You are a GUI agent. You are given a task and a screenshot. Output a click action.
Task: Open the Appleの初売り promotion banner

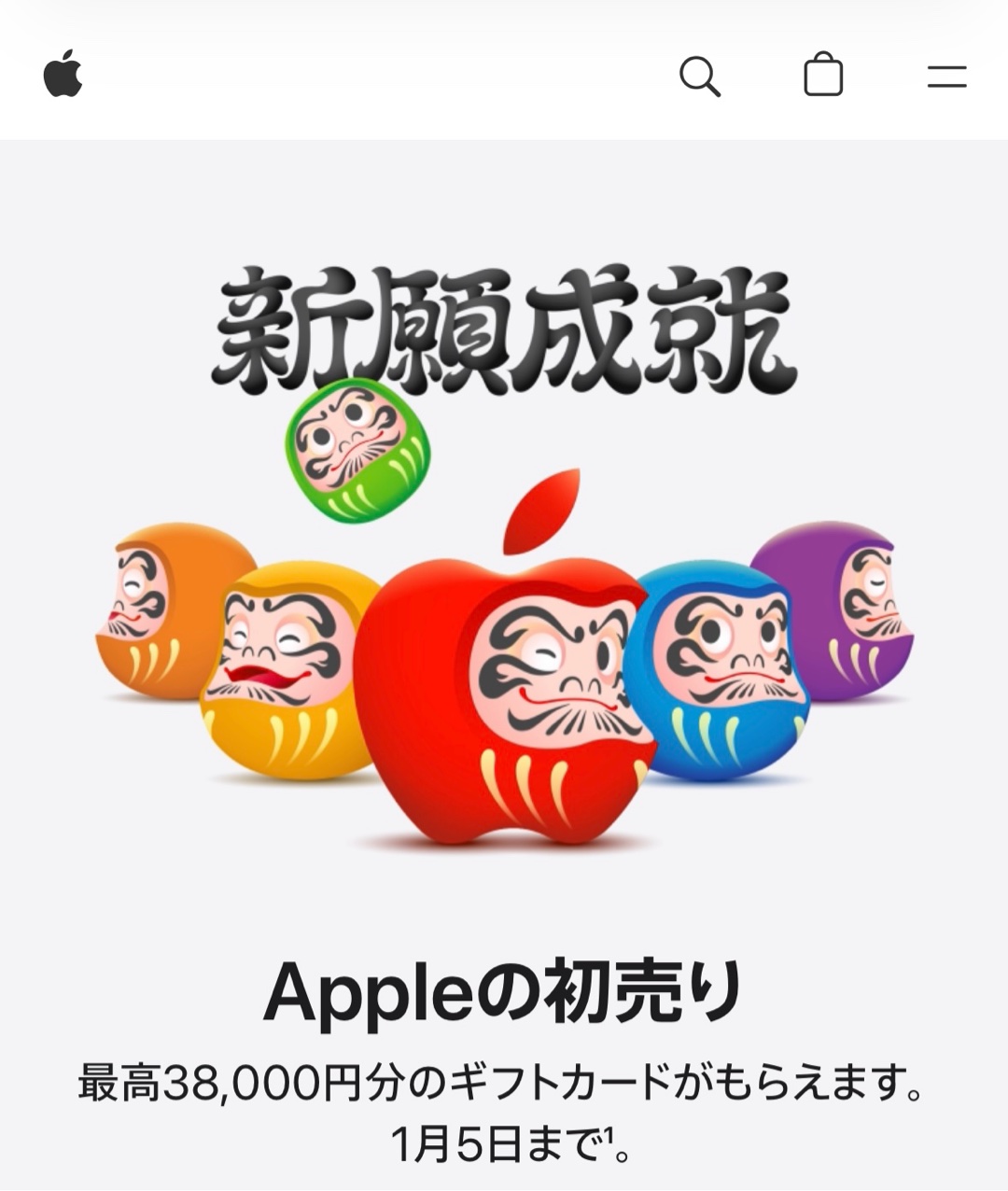(x=504, y=991)
